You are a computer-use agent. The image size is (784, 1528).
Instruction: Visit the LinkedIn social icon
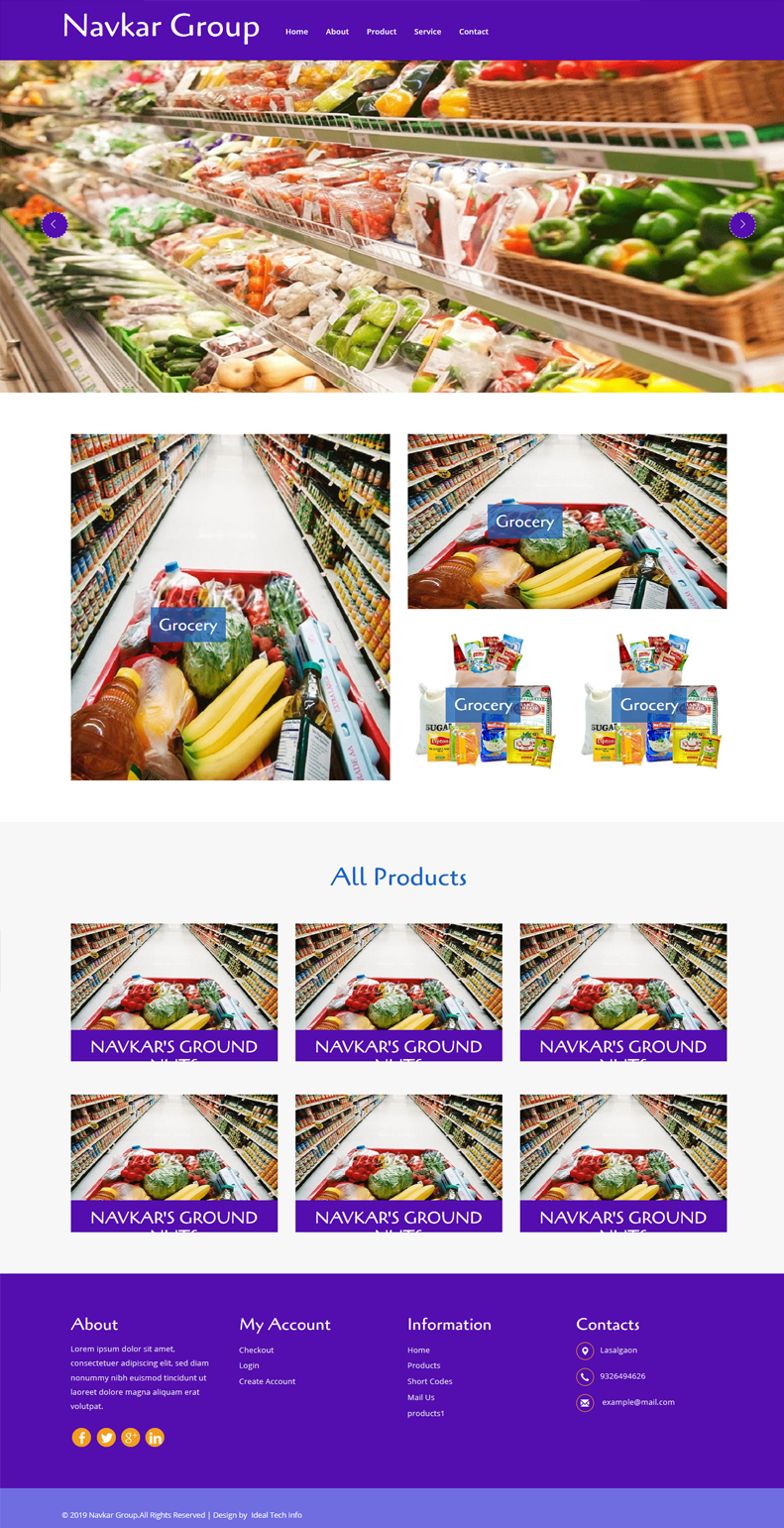(x=155, y=1437)
